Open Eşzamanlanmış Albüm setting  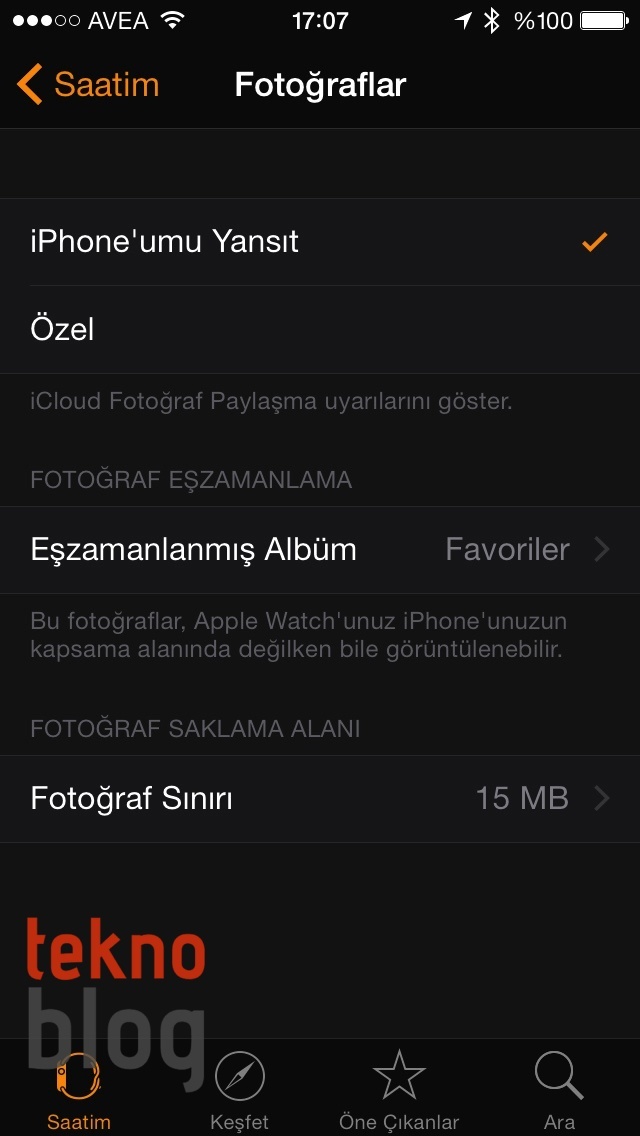coord(320,550)
